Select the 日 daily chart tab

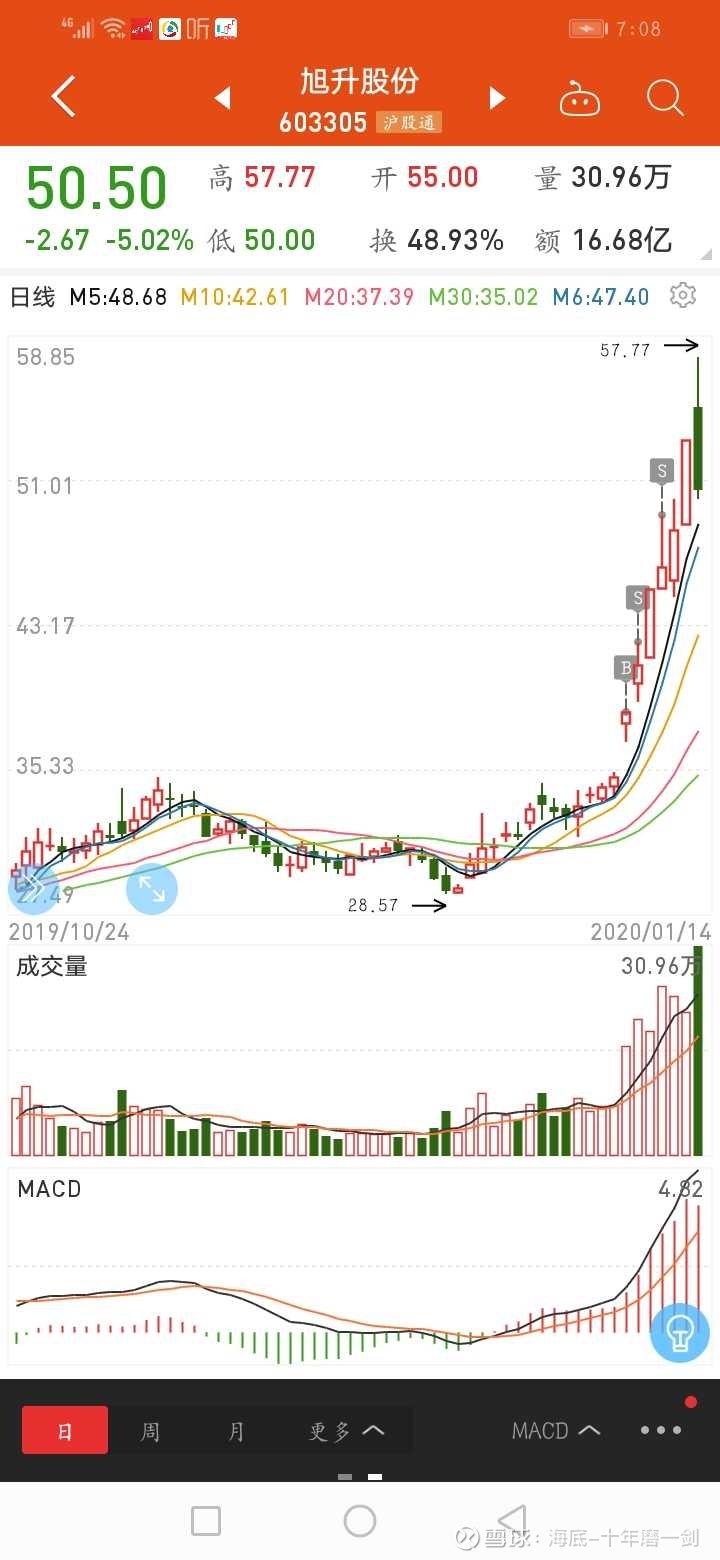pos(65,1431)
